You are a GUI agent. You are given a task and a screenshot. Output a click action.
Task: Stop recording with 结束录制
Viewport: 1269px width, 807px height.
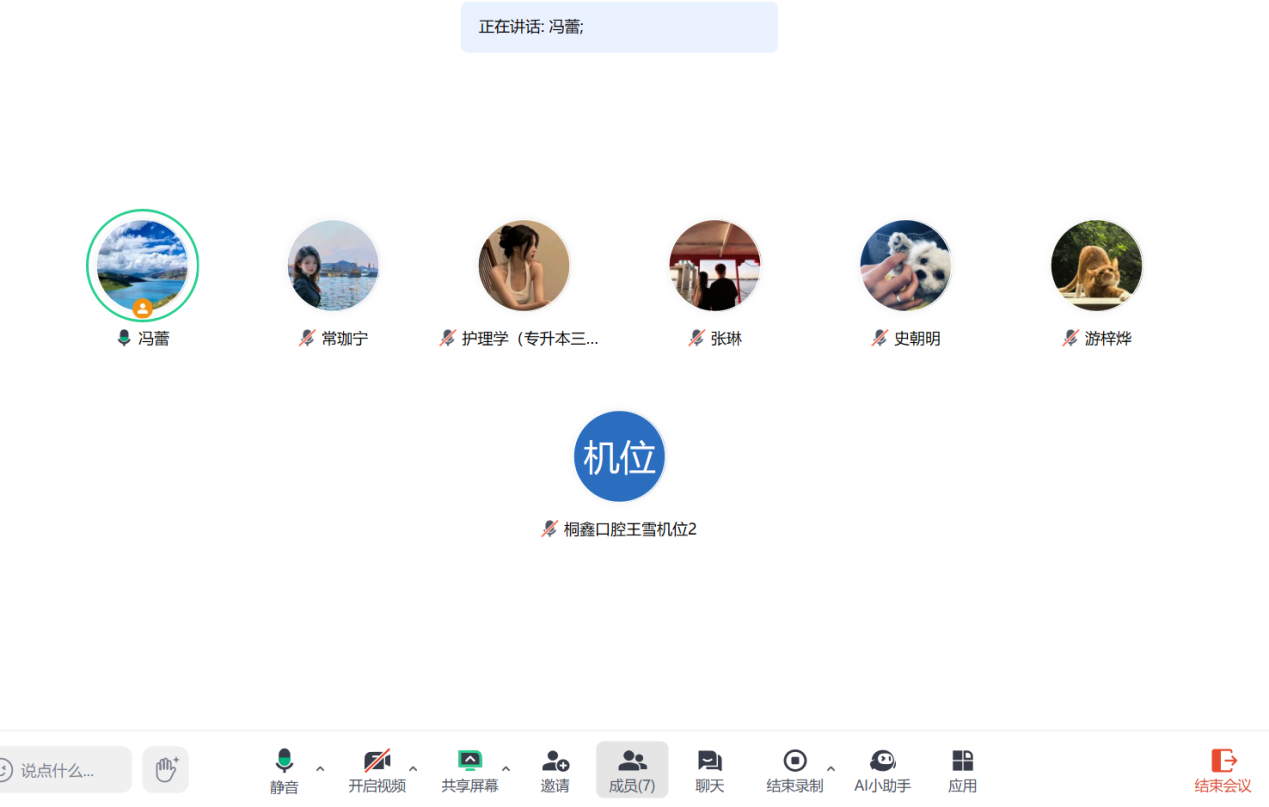click(795, 770)
